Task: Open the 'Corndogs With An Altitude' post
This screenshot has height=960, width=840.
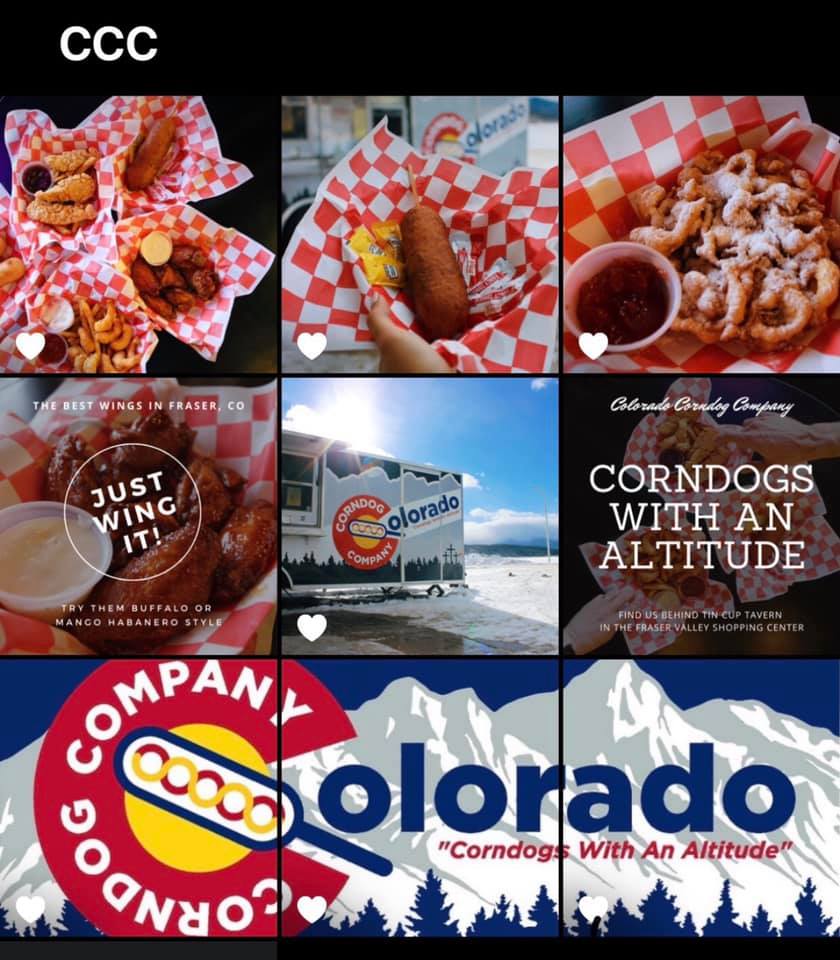Action: coord(701,515)
